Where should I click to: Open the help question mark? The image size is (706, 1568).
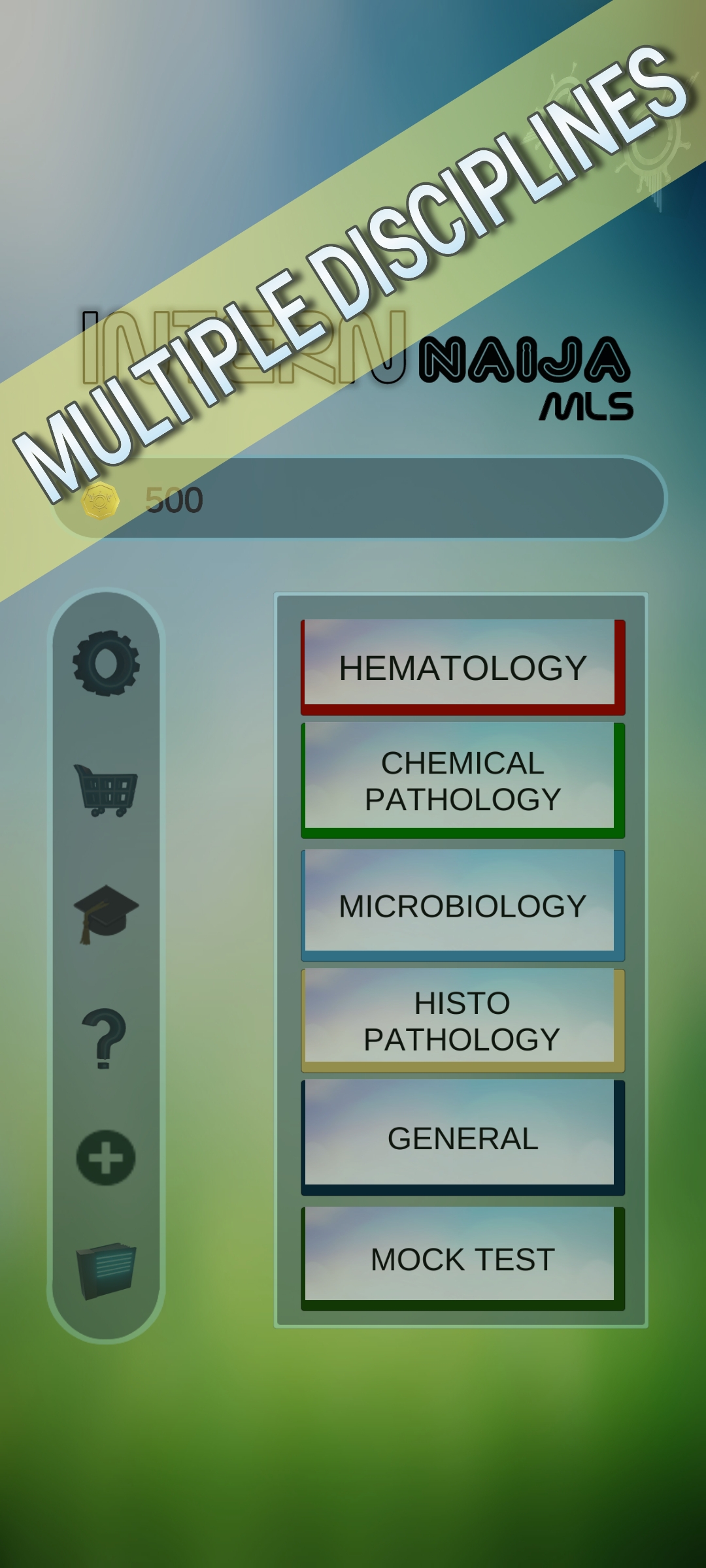(x=105, y=1037)
